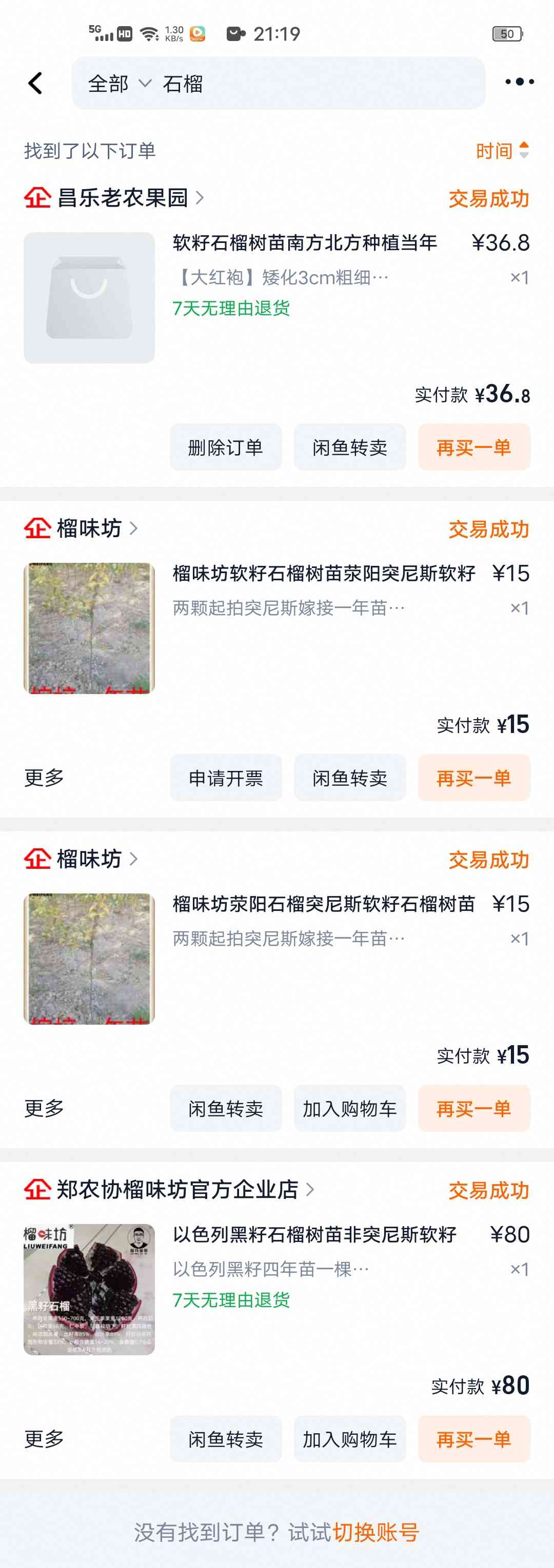The height and width of the screenshot is (1568, 554).
Task: Tap 申请开票 on the 榴味坊 order
Action: (x=226, y=778)
